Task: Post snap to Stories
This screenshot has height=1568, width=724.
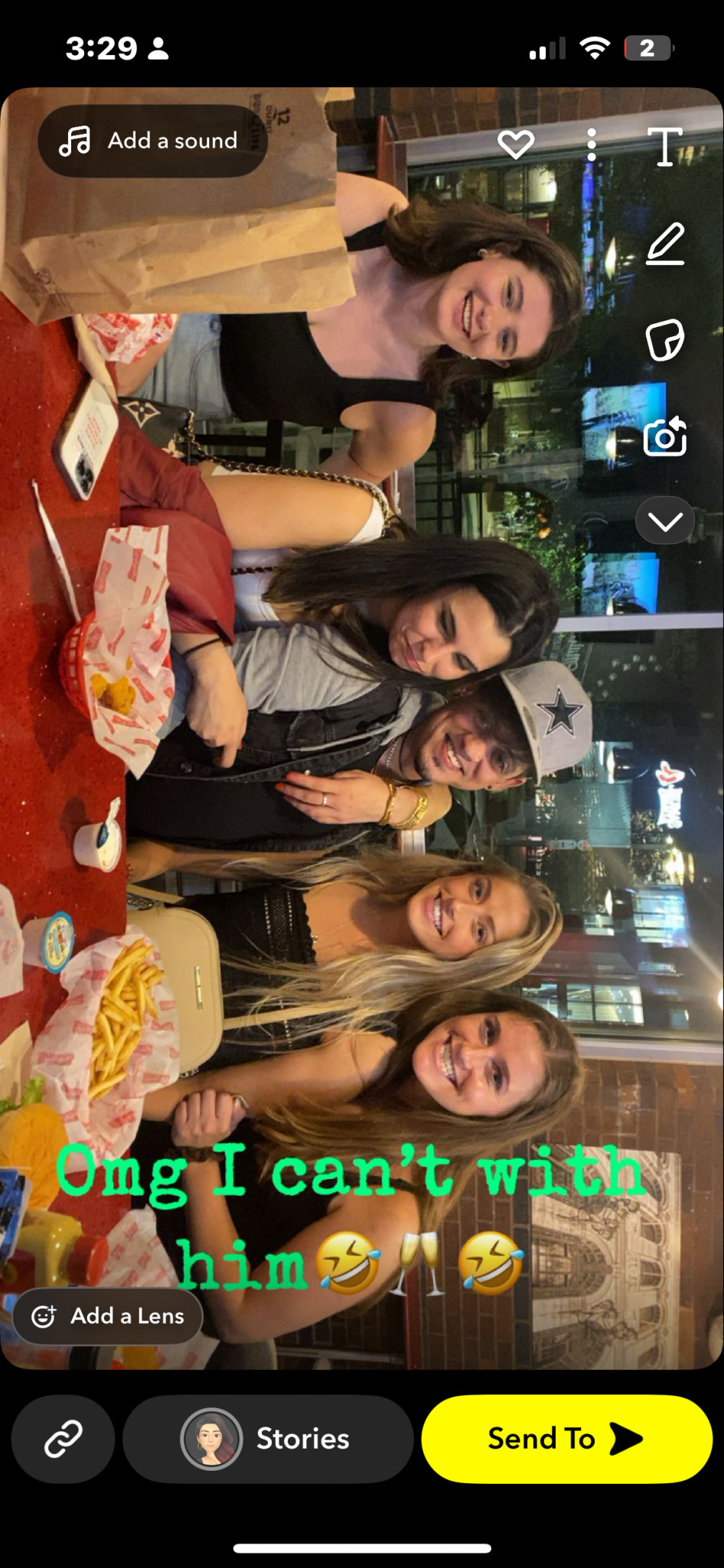Action: coord(267,1439)
